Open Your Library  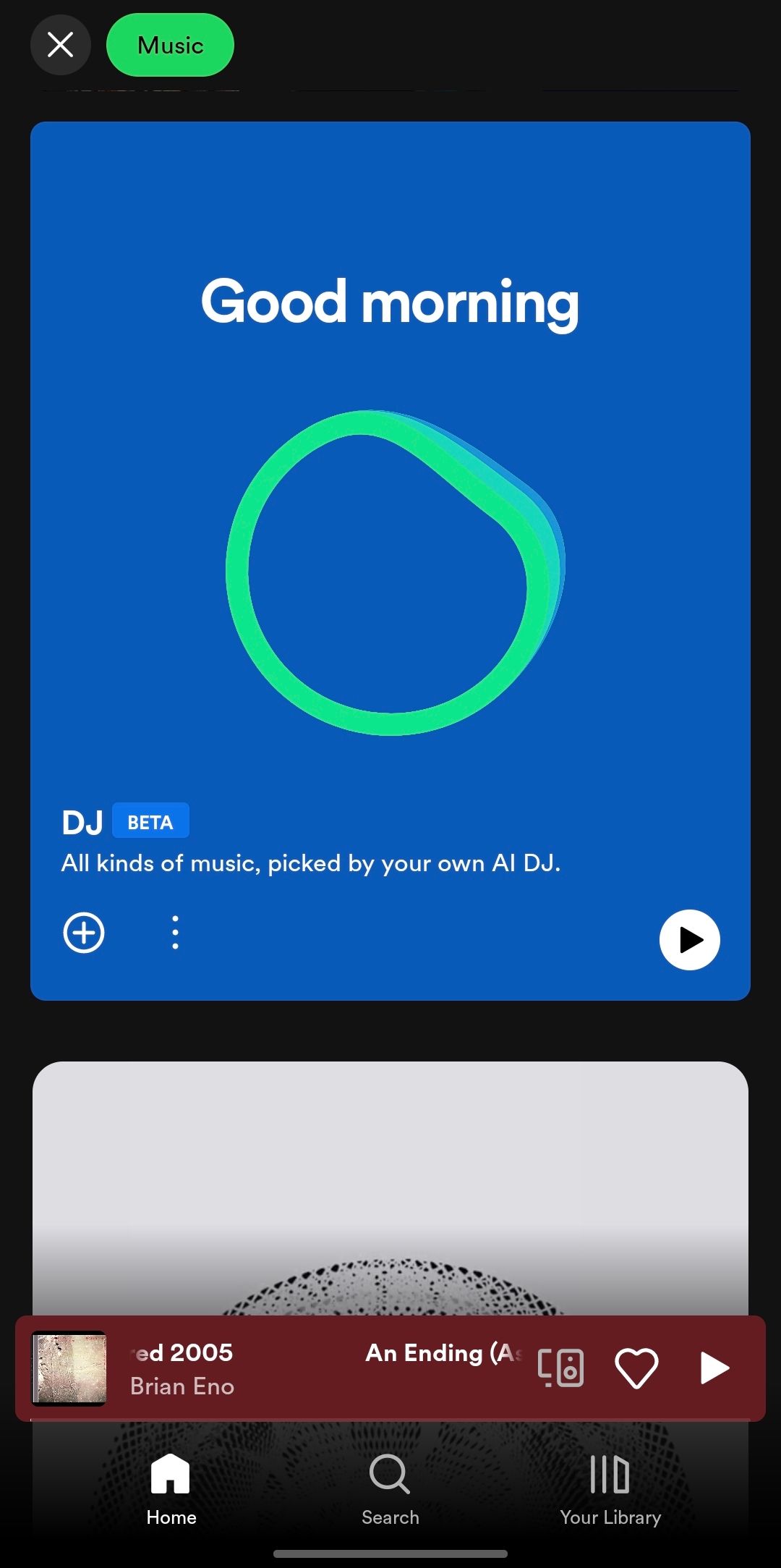[610, 1491]
